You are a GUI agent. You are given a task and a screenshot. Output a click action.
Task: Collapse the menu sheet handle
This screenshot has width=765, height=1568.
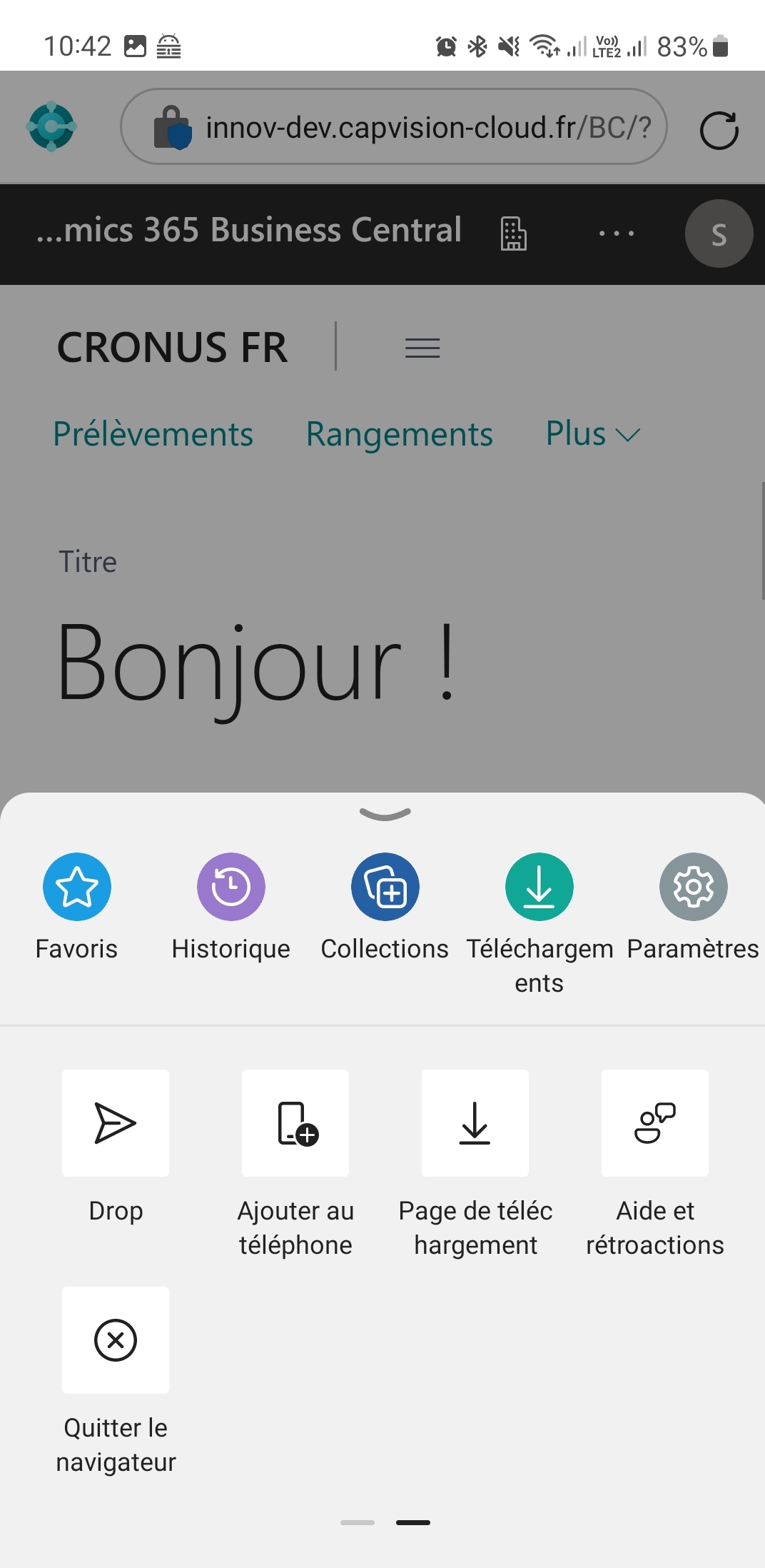click(385, 814)
